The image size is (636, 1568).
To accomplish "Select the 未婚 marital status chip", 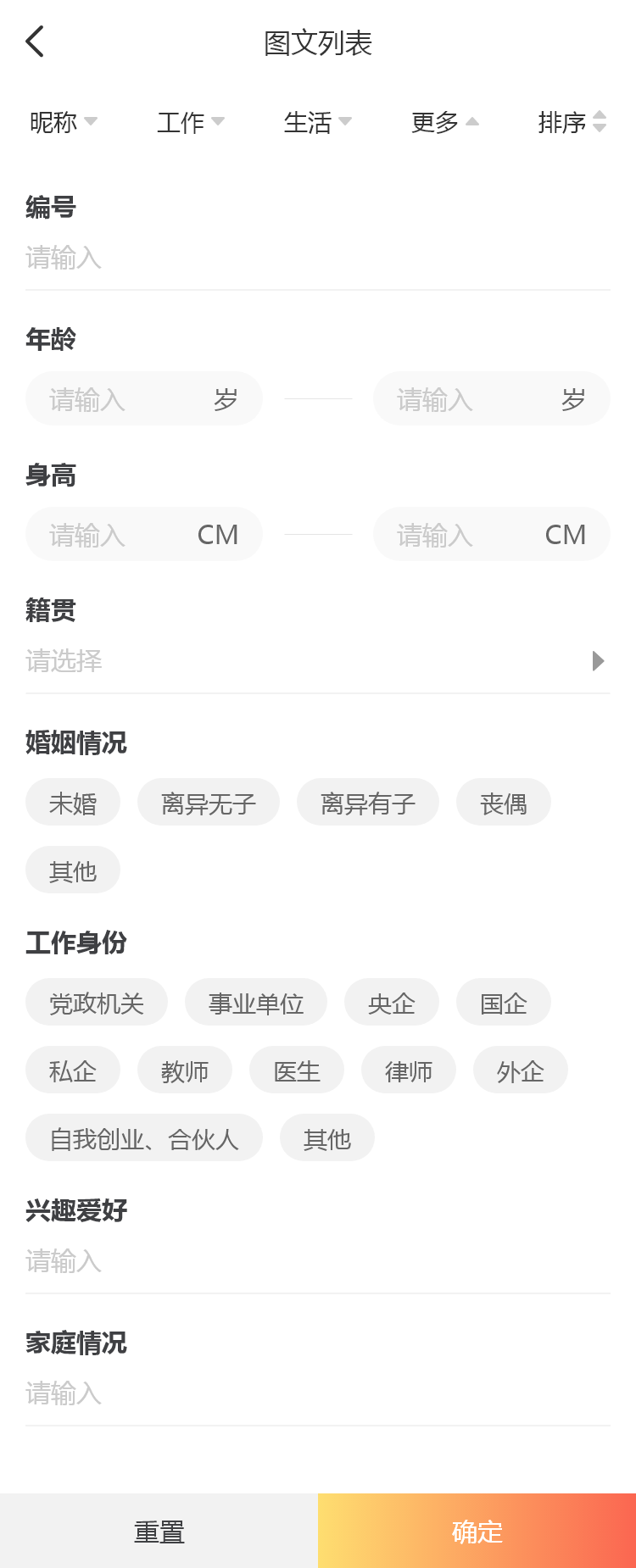I will [73, 803].
